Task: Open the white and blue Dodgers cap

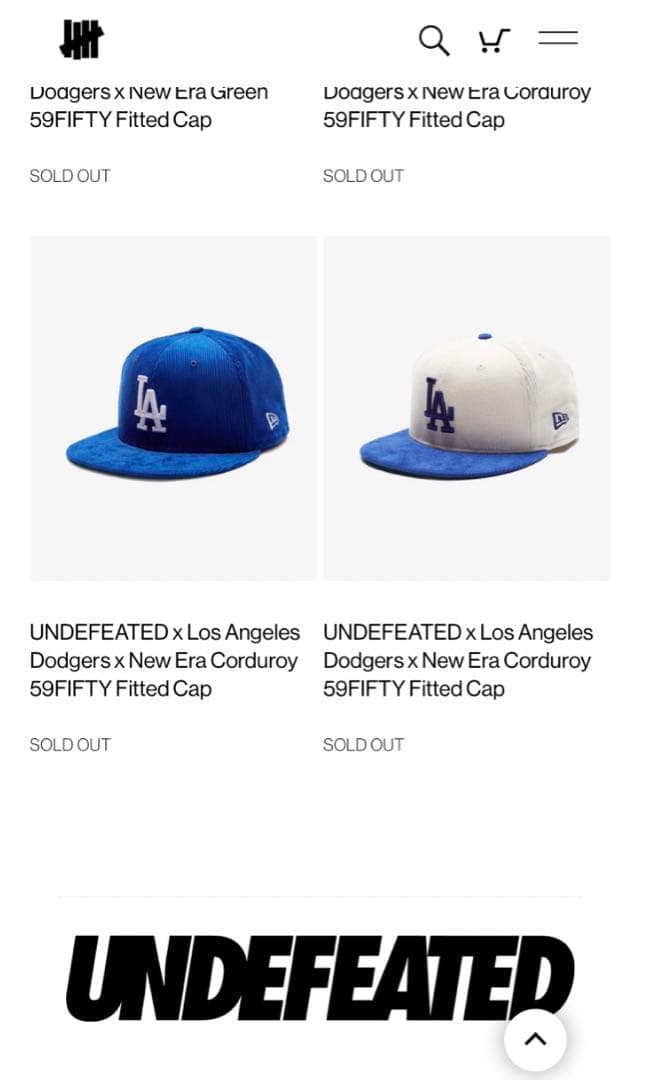Action: click(x=467, y=408)
